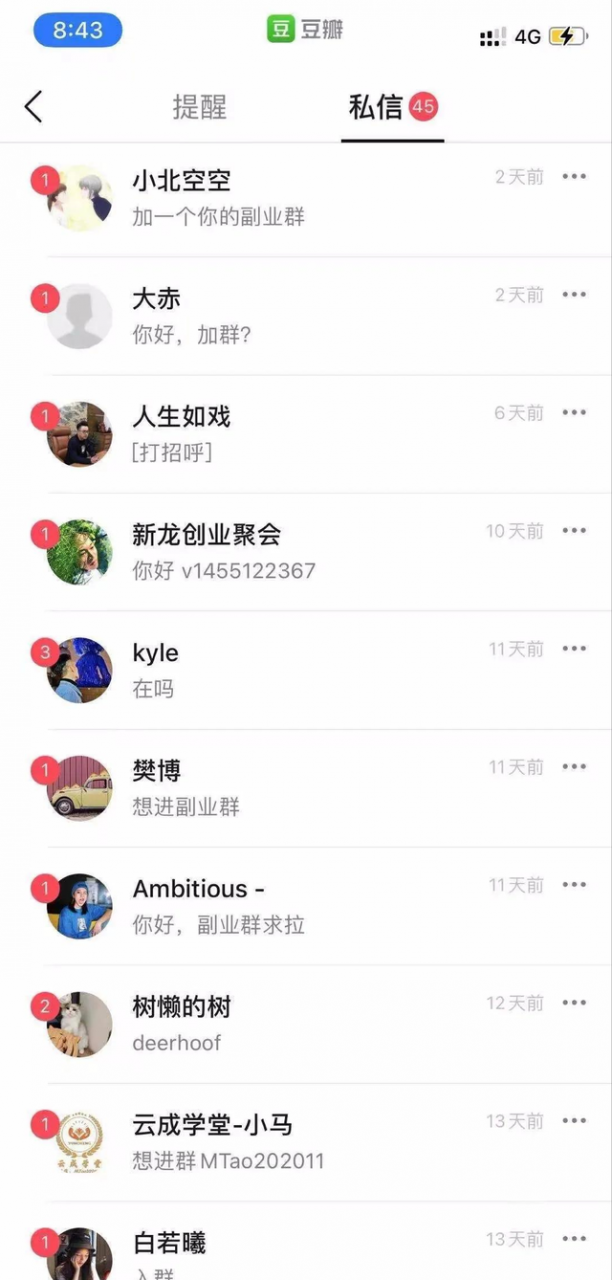Open the overflow menu for 新龙创业聚会
The width and height of the screenshot is (612, 1280).
574,531
